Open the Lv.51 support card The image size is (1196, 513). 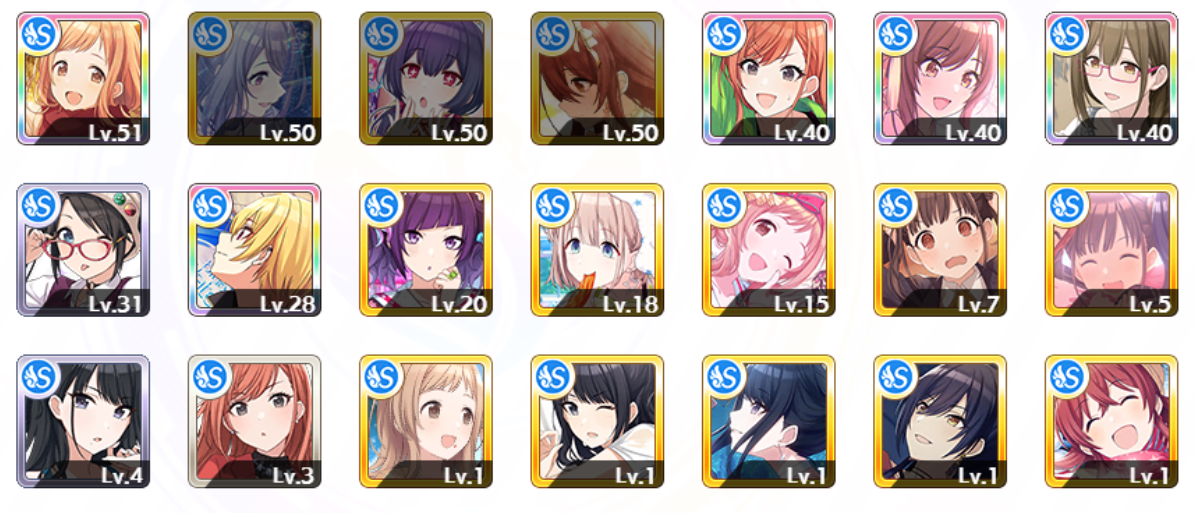point(83,79)
